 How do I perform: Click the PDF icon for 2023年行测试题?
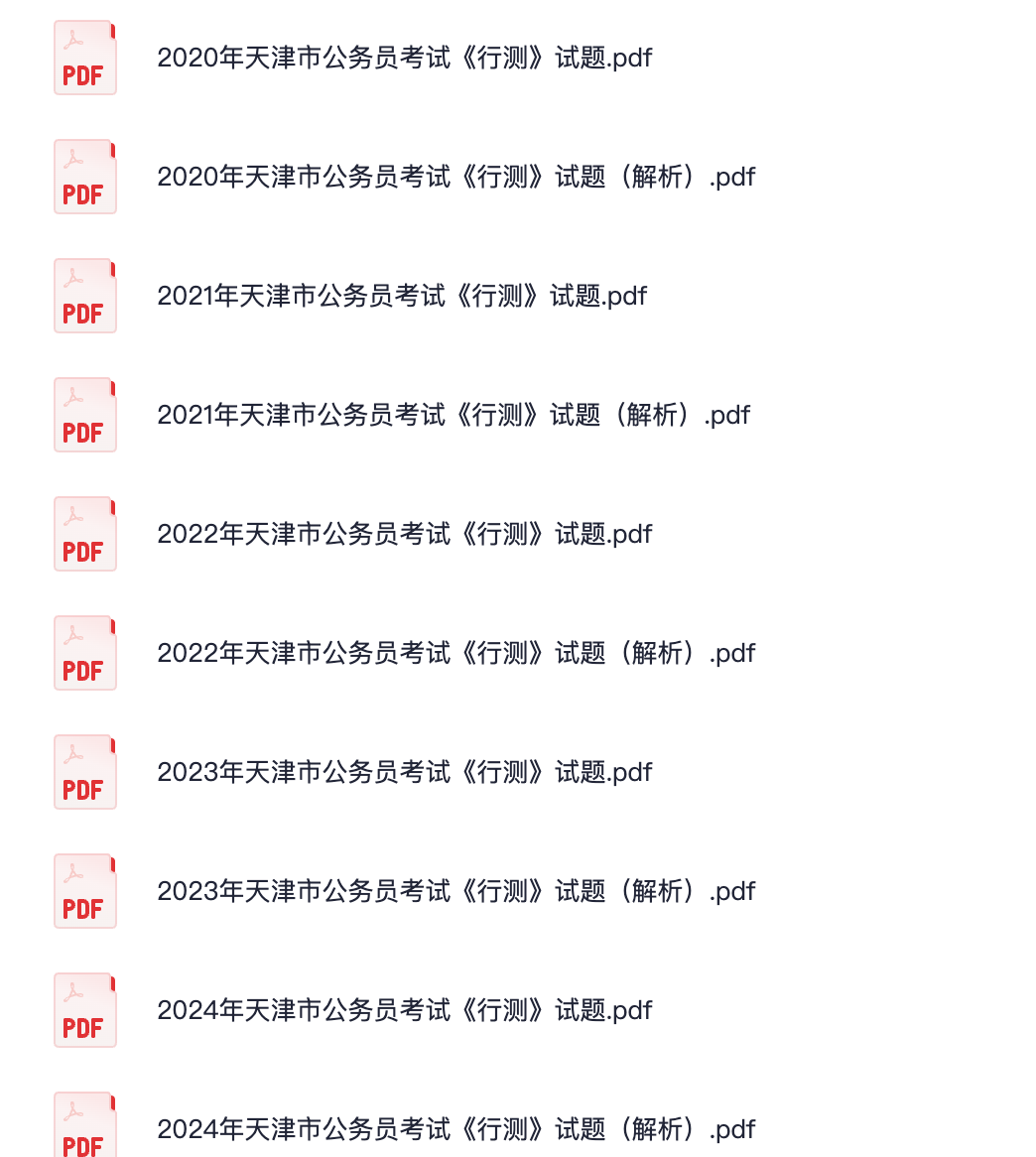click(x=84, y=772)
